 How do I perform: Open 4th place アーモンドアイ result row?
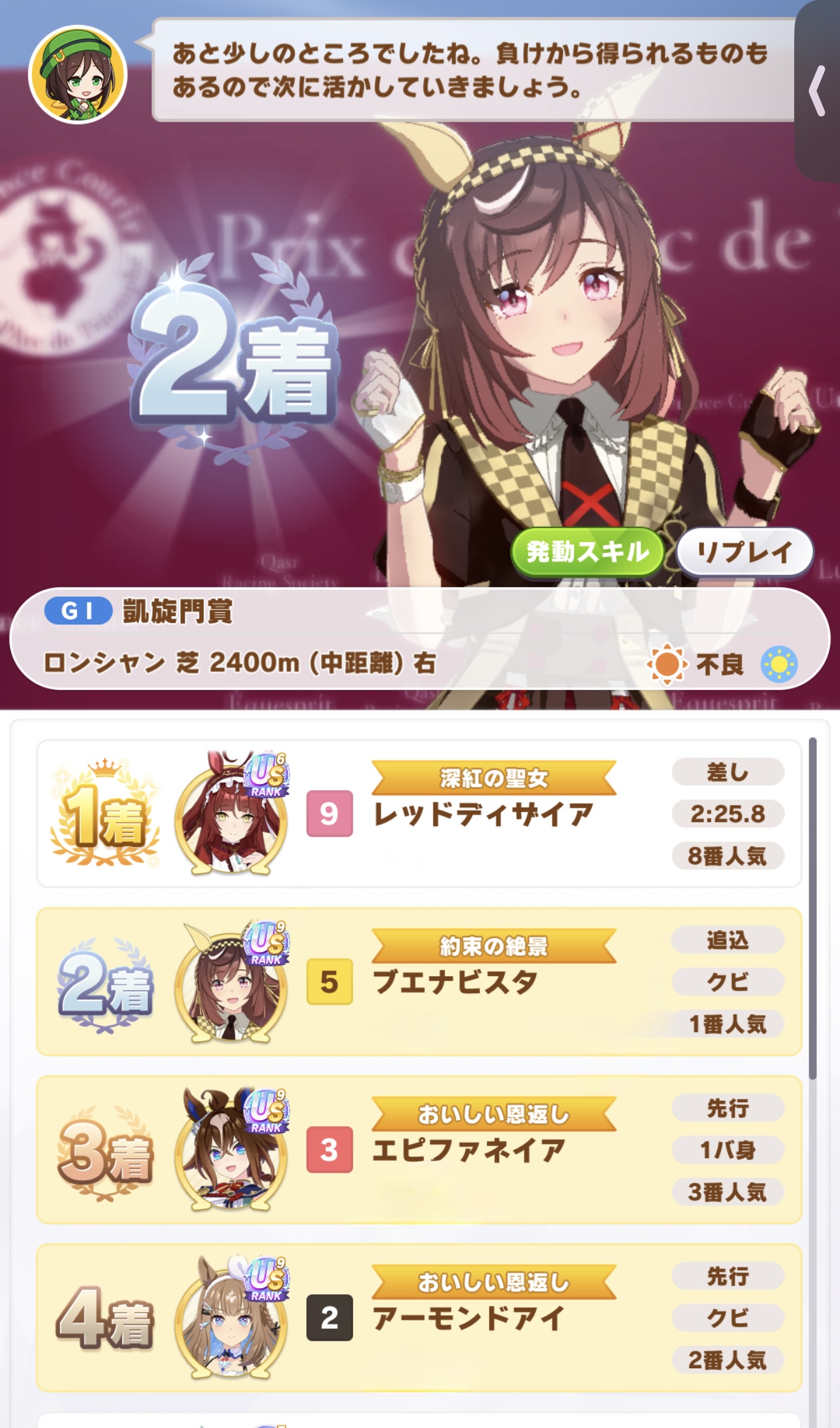[419, 1317]
